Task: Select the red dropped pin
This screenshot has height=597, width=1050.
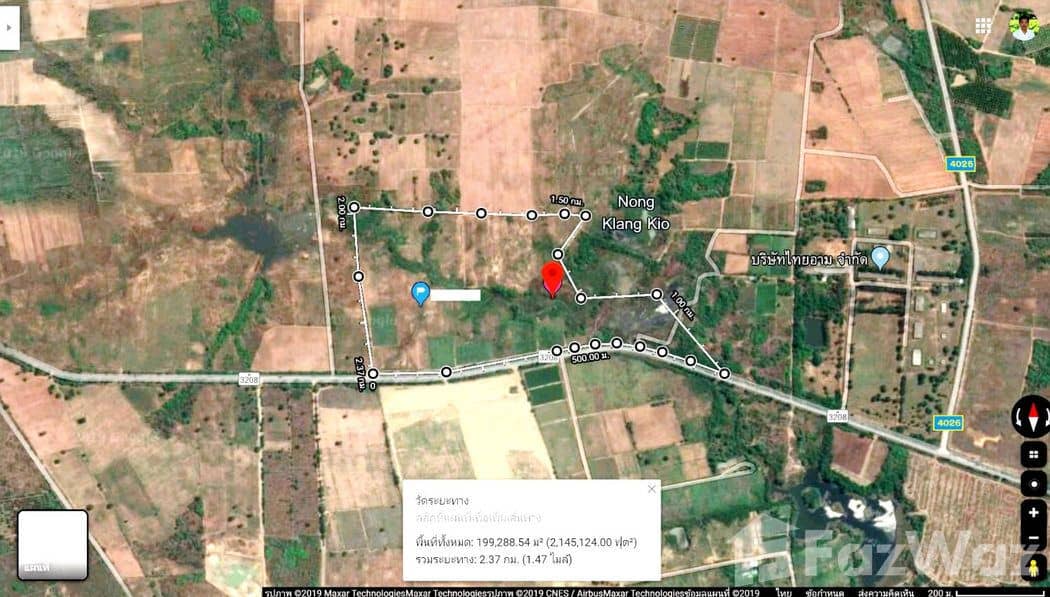Action: (552, 279)
